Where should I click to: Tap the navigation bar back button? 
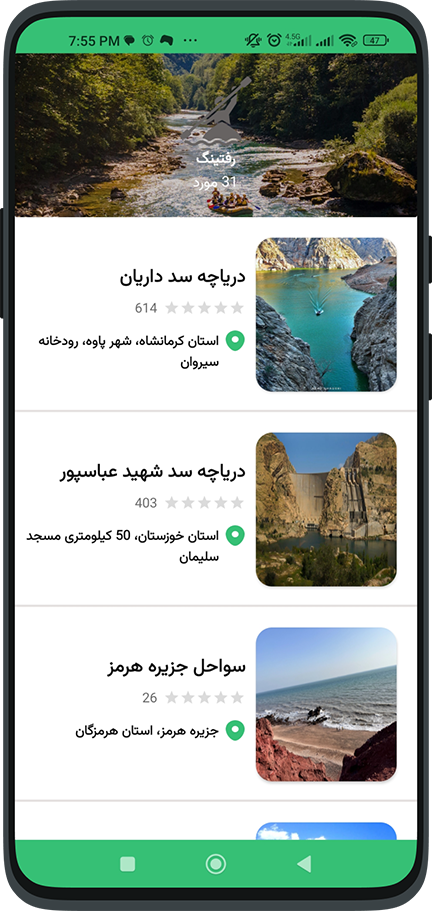coord(304,864)
